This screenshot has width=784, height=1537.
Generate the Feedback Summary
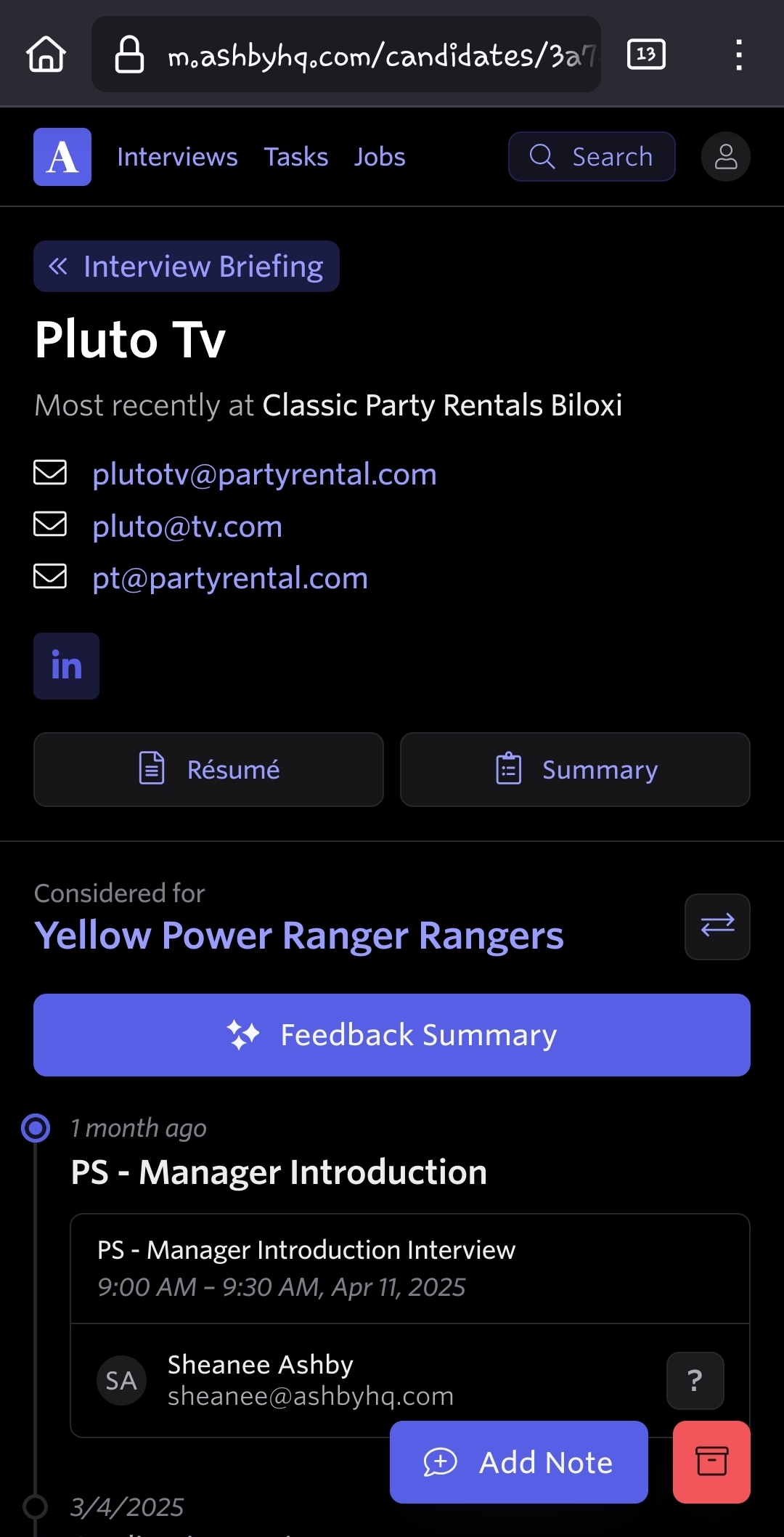392,1035
